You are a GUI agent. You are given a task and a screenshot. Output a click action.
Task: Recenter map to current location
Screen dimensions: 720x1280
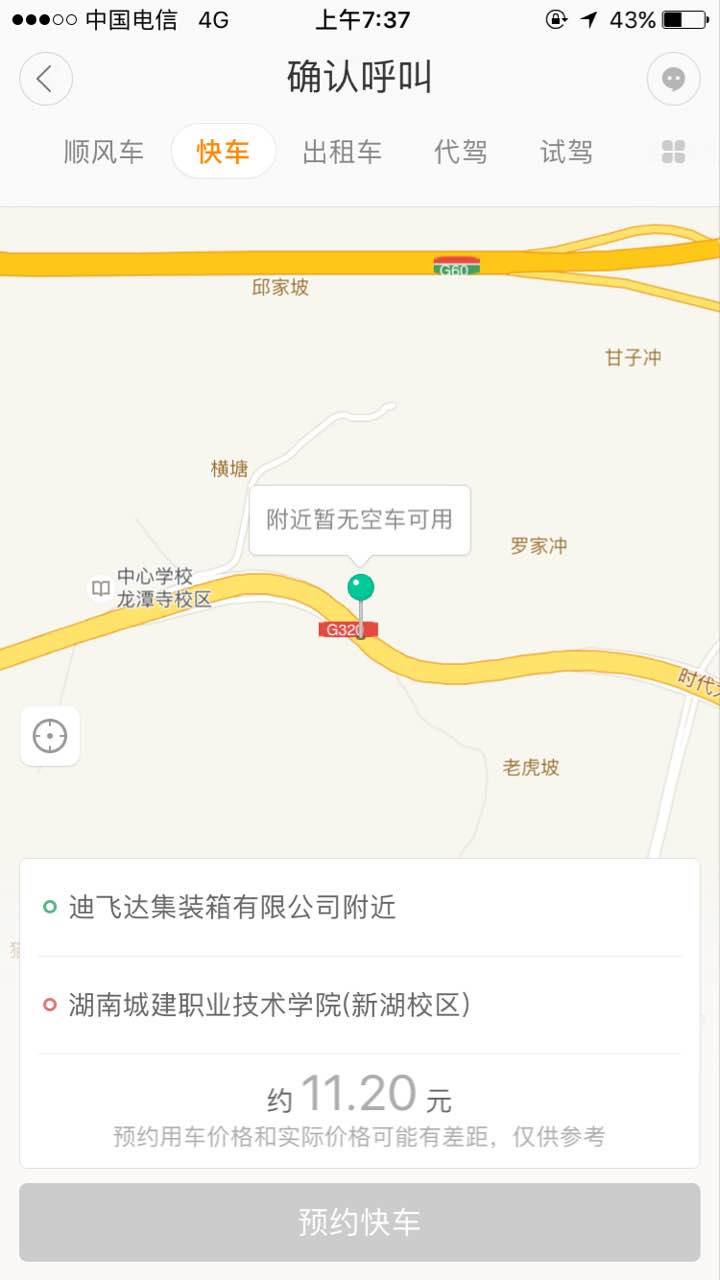[50, 736]
